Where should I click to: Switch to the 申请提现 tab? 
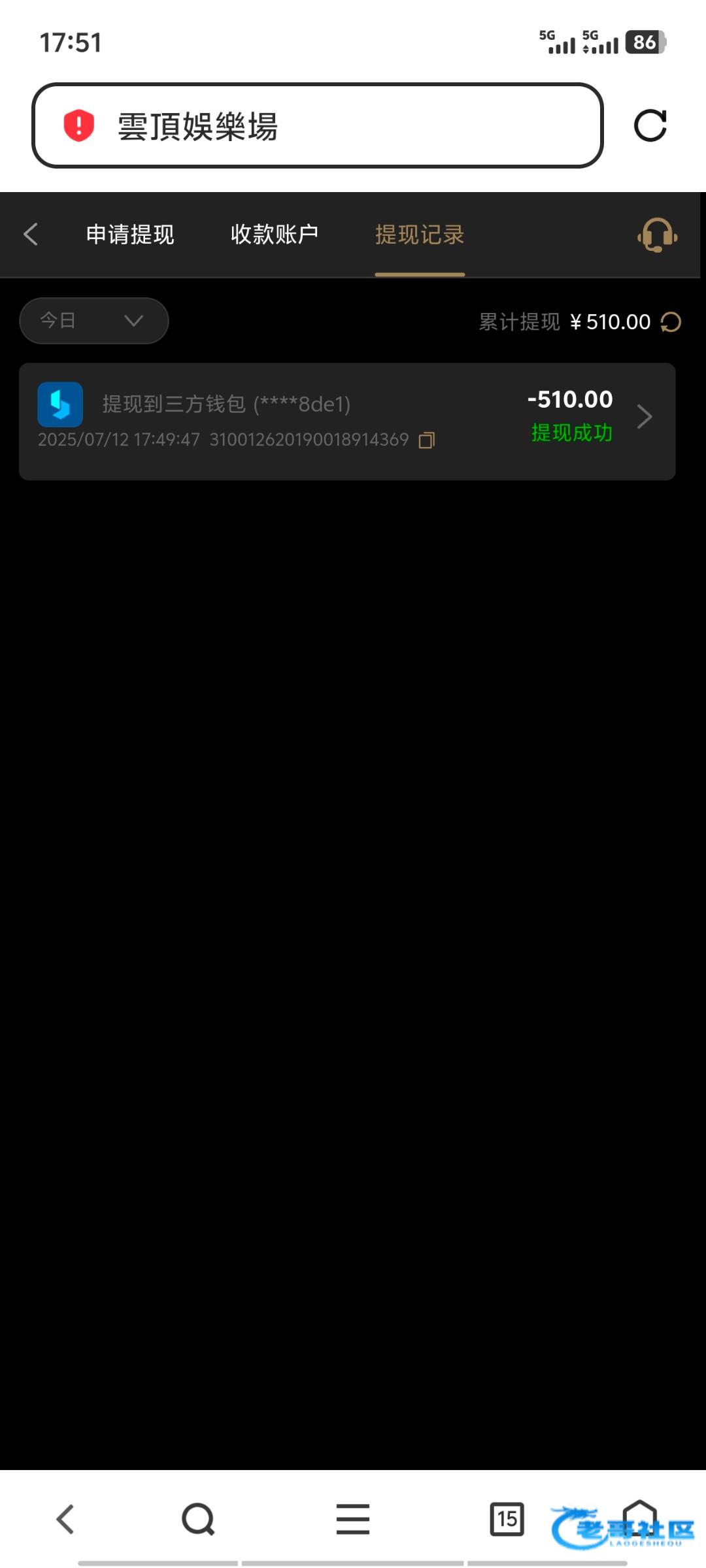click(130, 235)
